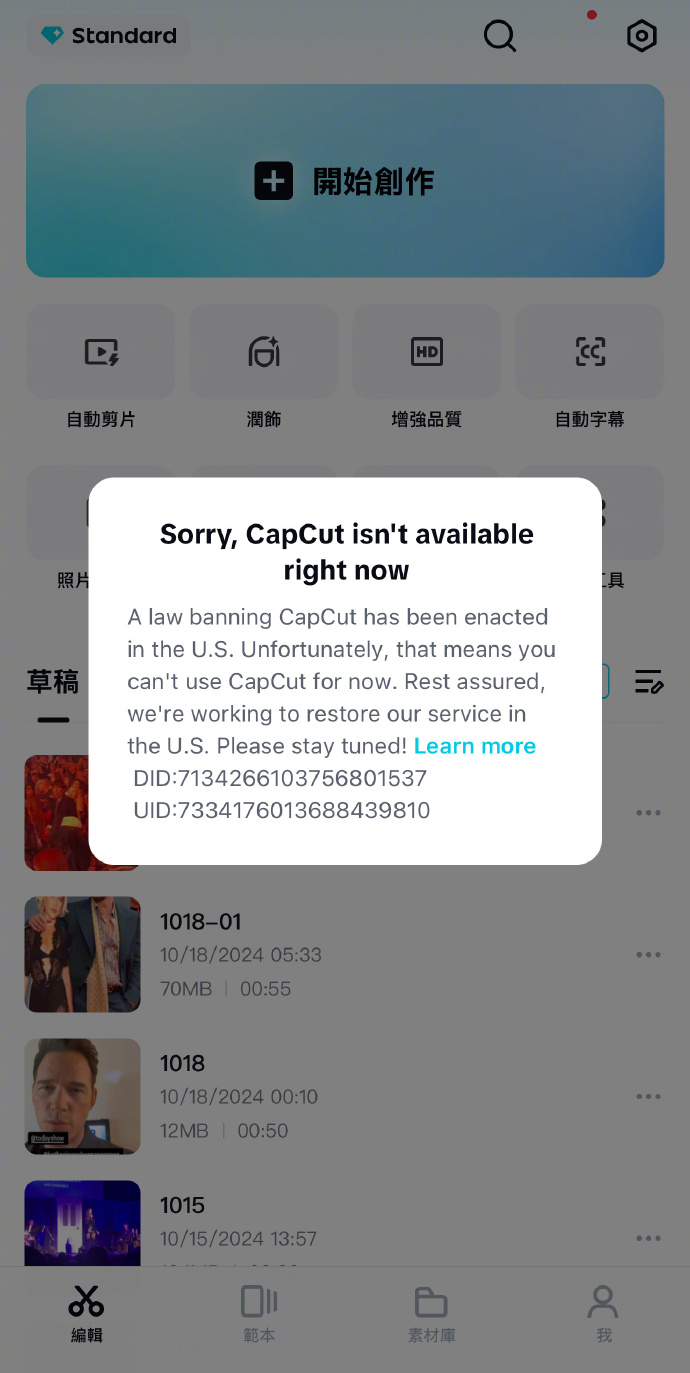
Task: Switch to the 範本 templates tab
Action: click(259, 1313)
